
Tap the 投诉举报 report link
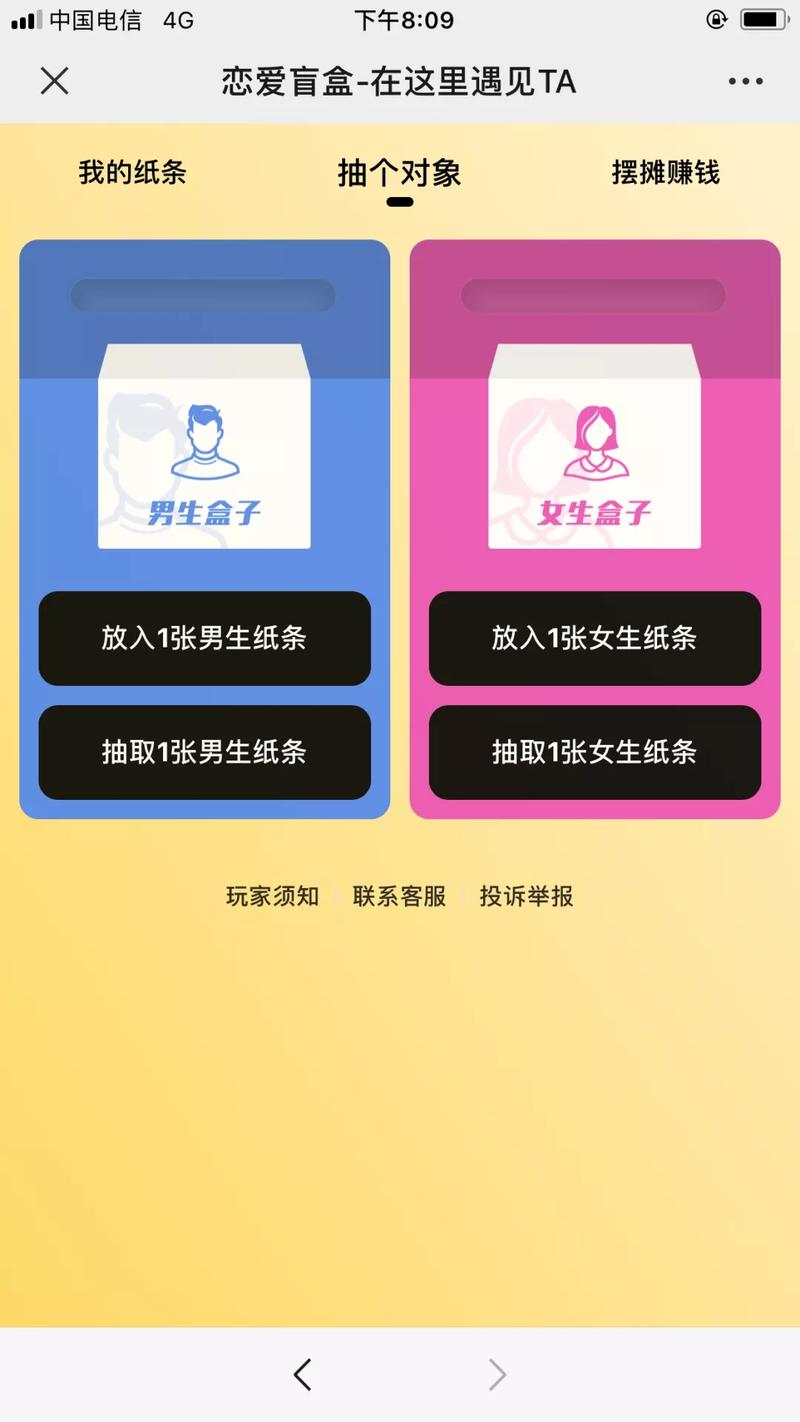526,896
